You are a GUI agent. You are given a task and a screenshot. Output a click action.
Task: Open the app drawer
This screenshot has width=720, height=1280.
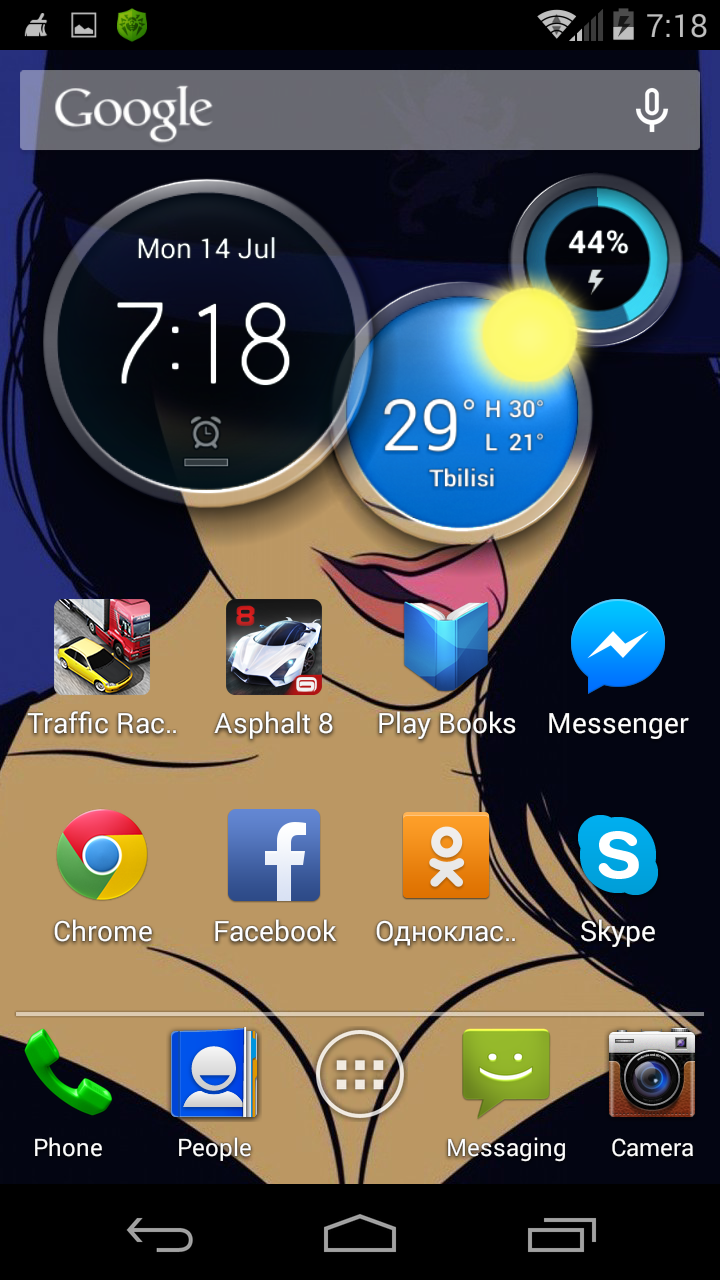(x=360, y=1075)
